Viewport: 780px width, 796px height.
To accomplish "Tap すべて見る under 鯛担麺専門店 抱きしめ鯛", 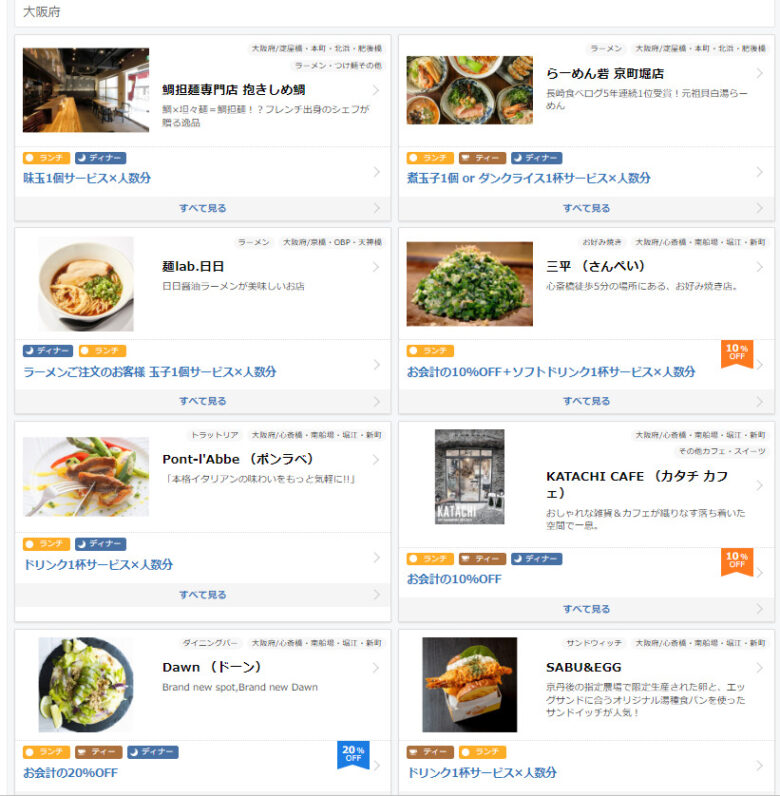I will coord(203,208).
